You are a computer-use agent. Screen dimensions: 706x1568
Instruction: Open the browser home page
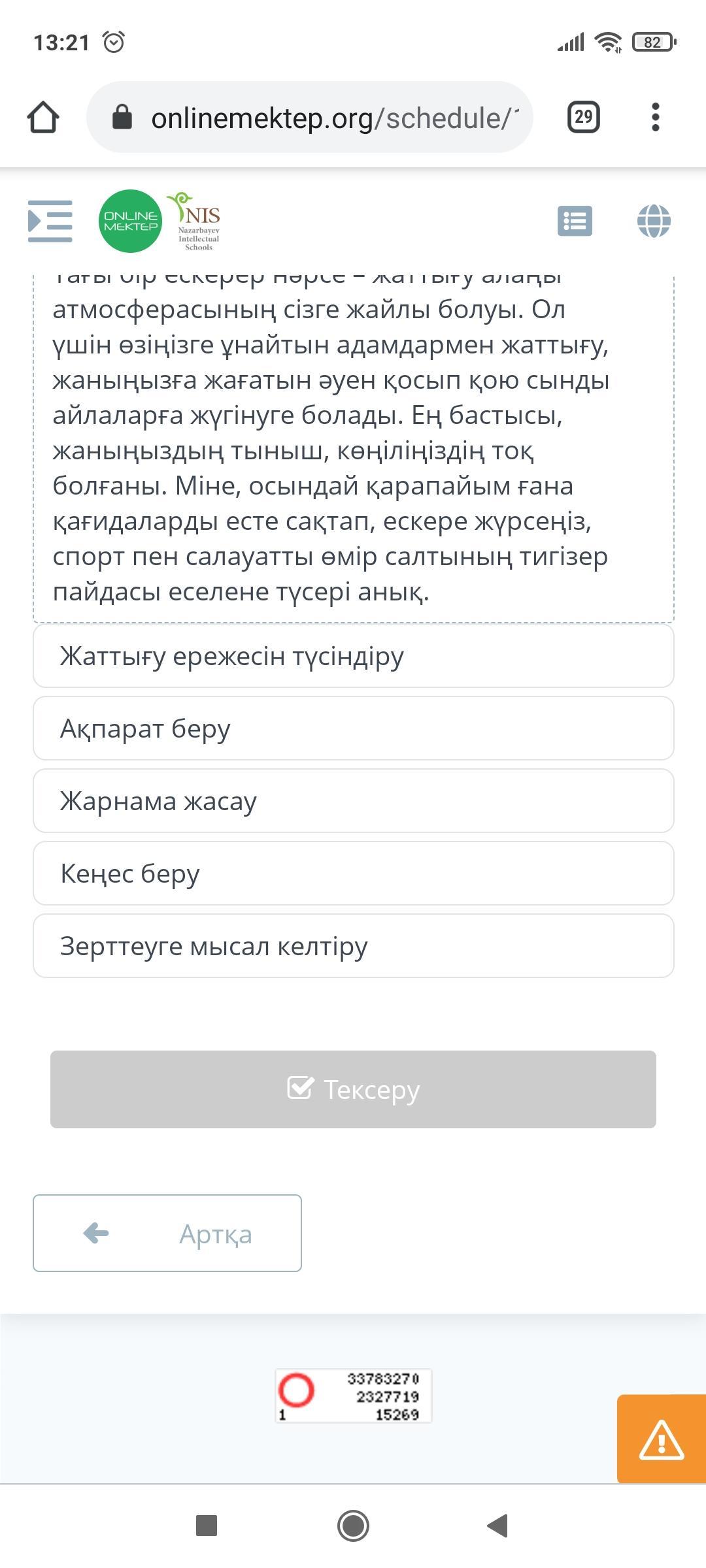(43, 118)
